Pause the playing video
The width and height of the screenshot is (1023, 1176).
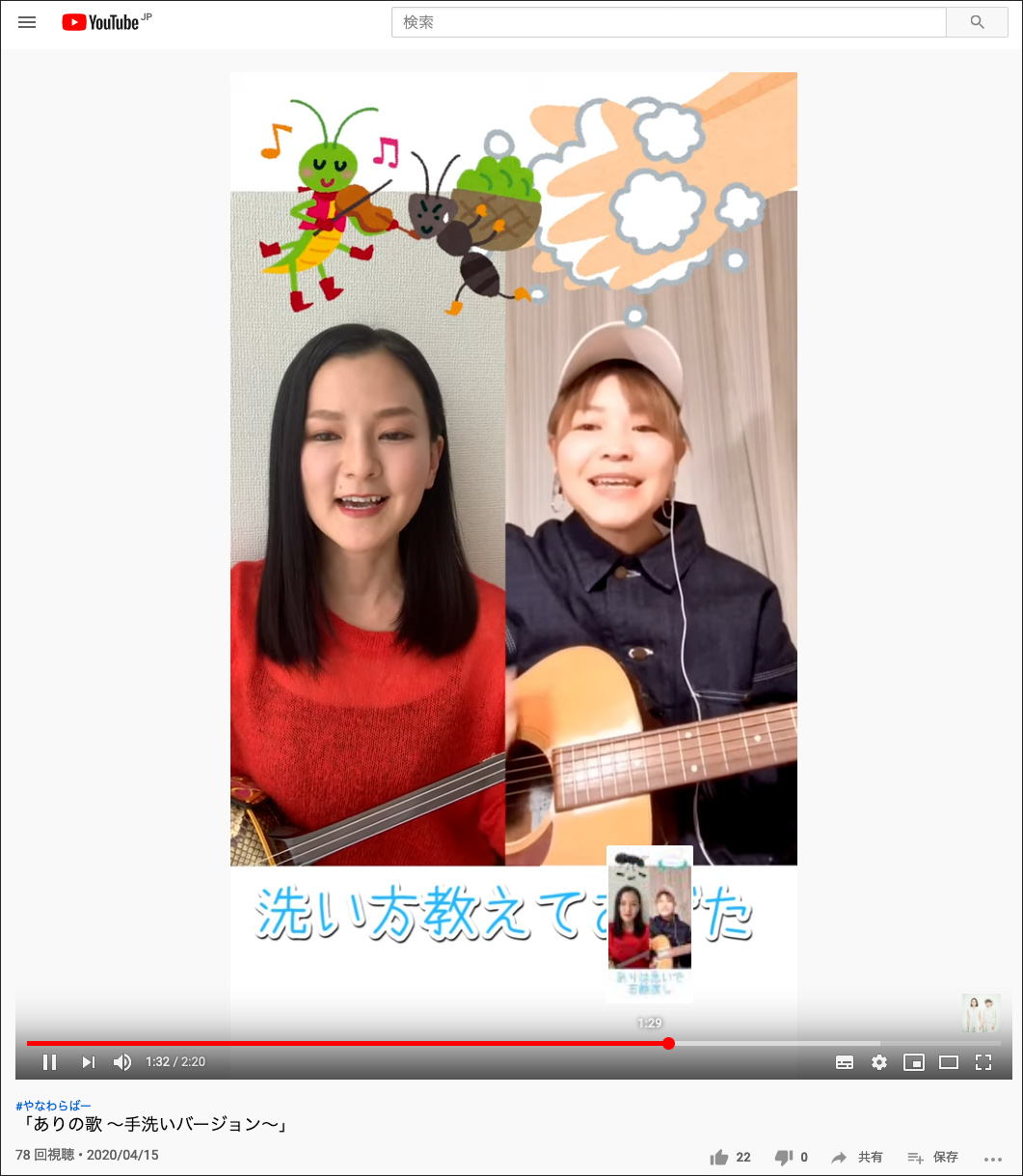click(x=49, y=1062)
